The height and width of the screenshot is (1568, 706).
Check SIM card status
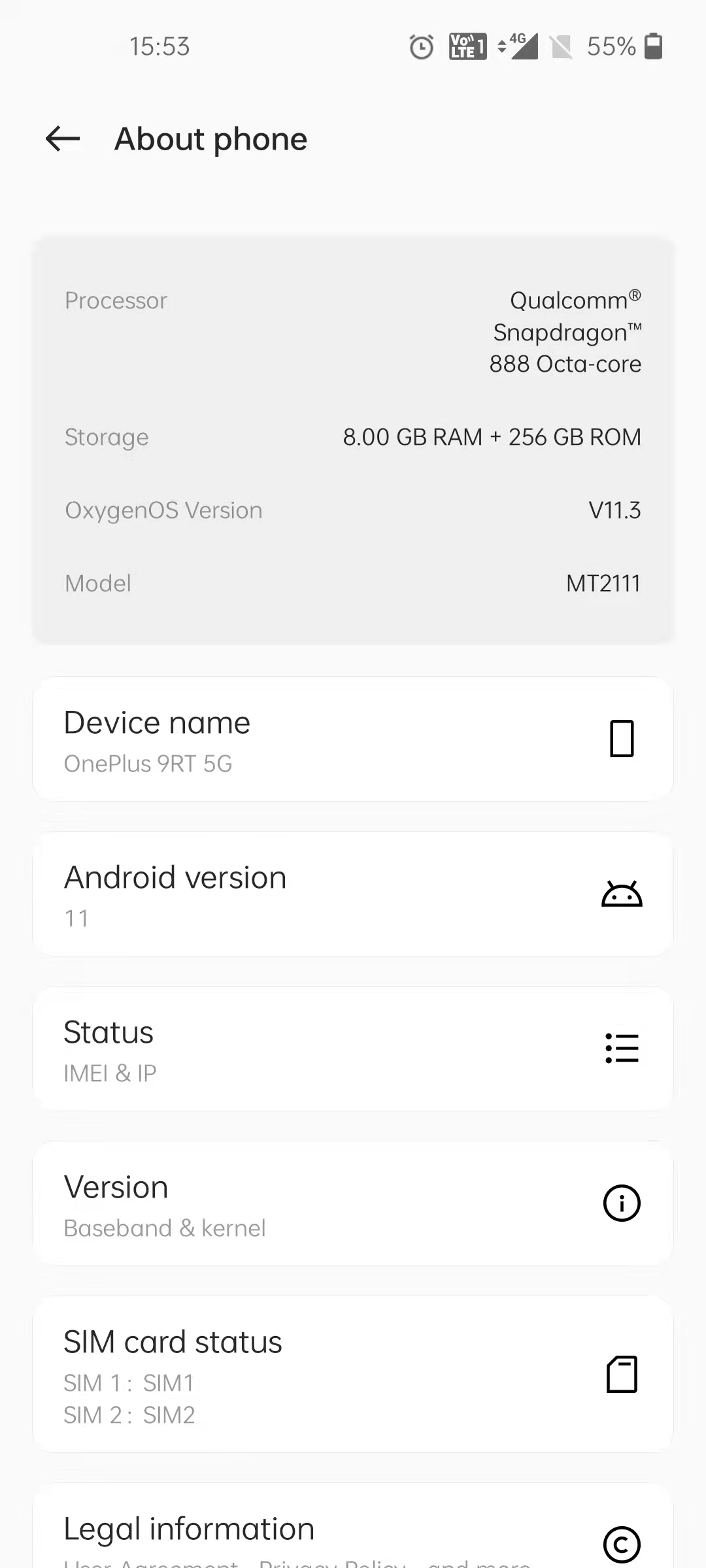pos(353,1375)
